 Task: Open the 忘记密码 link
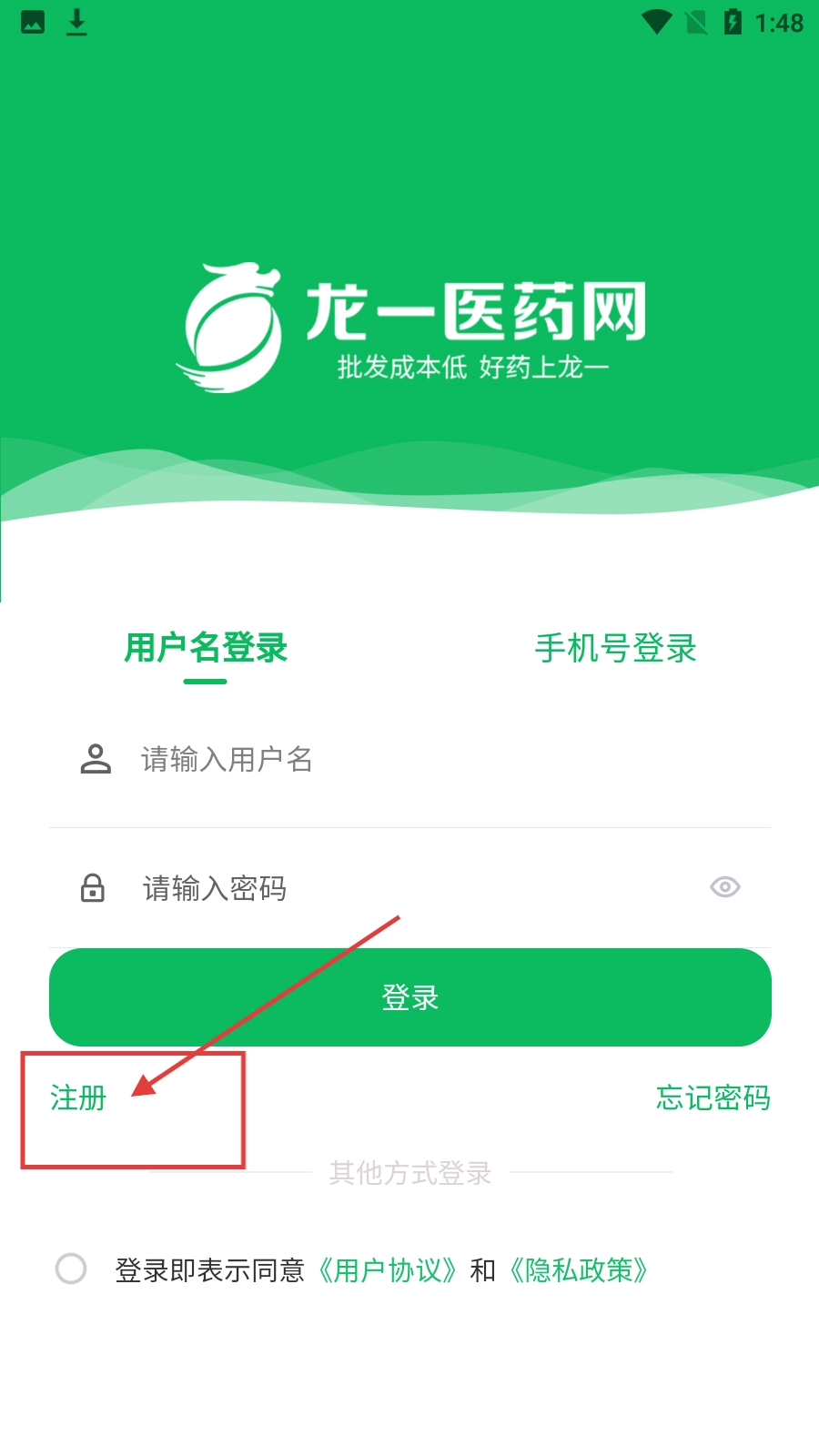pos(713,1097)
